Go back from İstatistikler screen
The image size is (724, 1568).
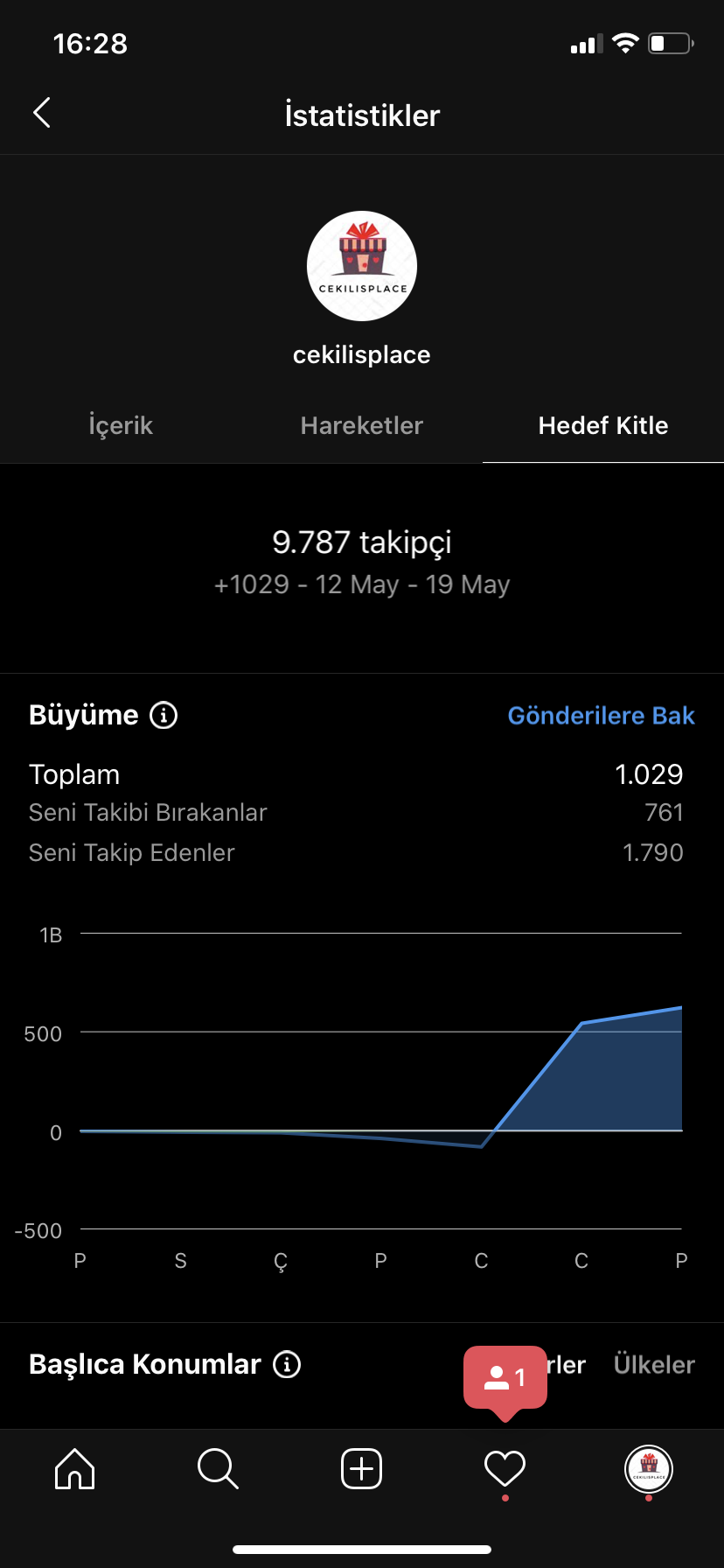click(x=42, y=113)
